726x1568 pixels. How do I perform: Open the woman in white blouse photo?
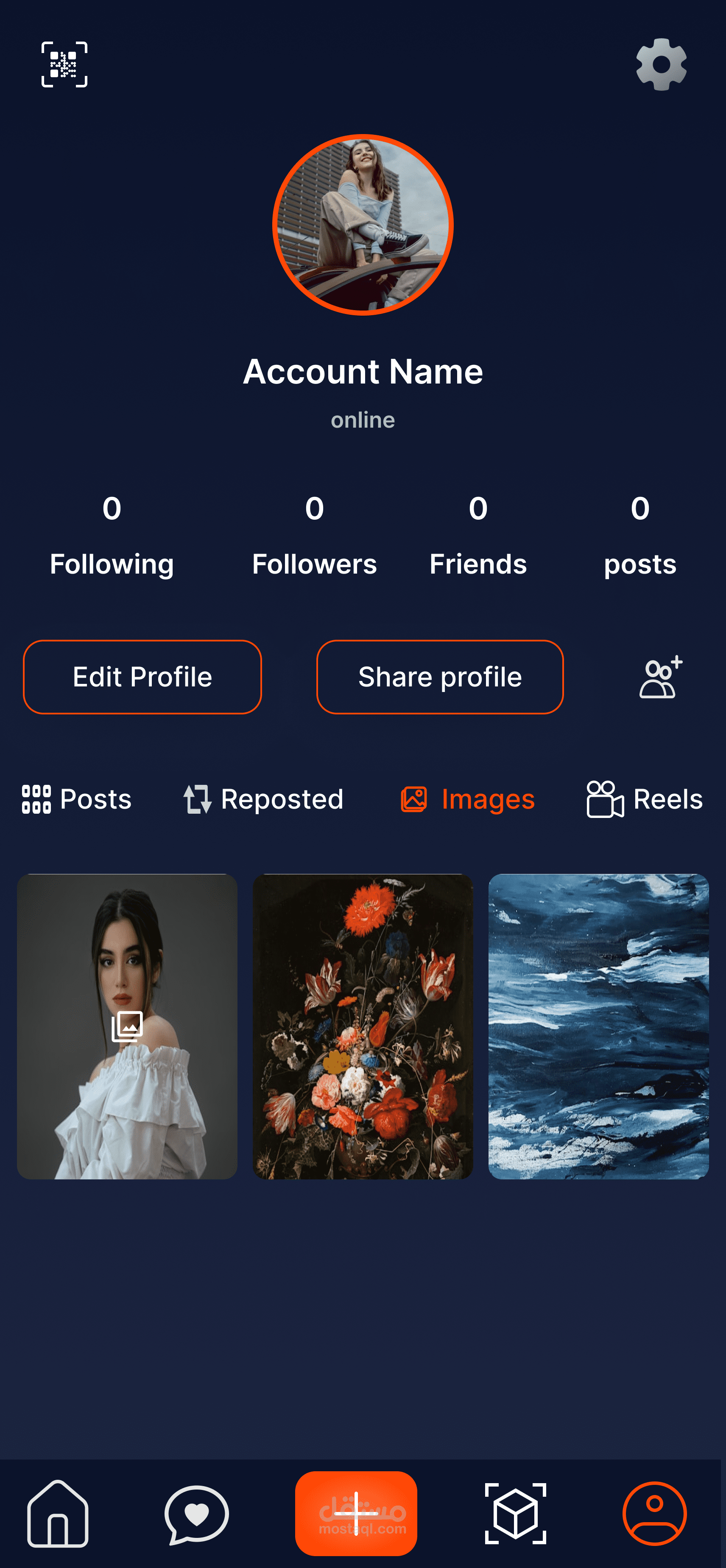coord(127,1026)
